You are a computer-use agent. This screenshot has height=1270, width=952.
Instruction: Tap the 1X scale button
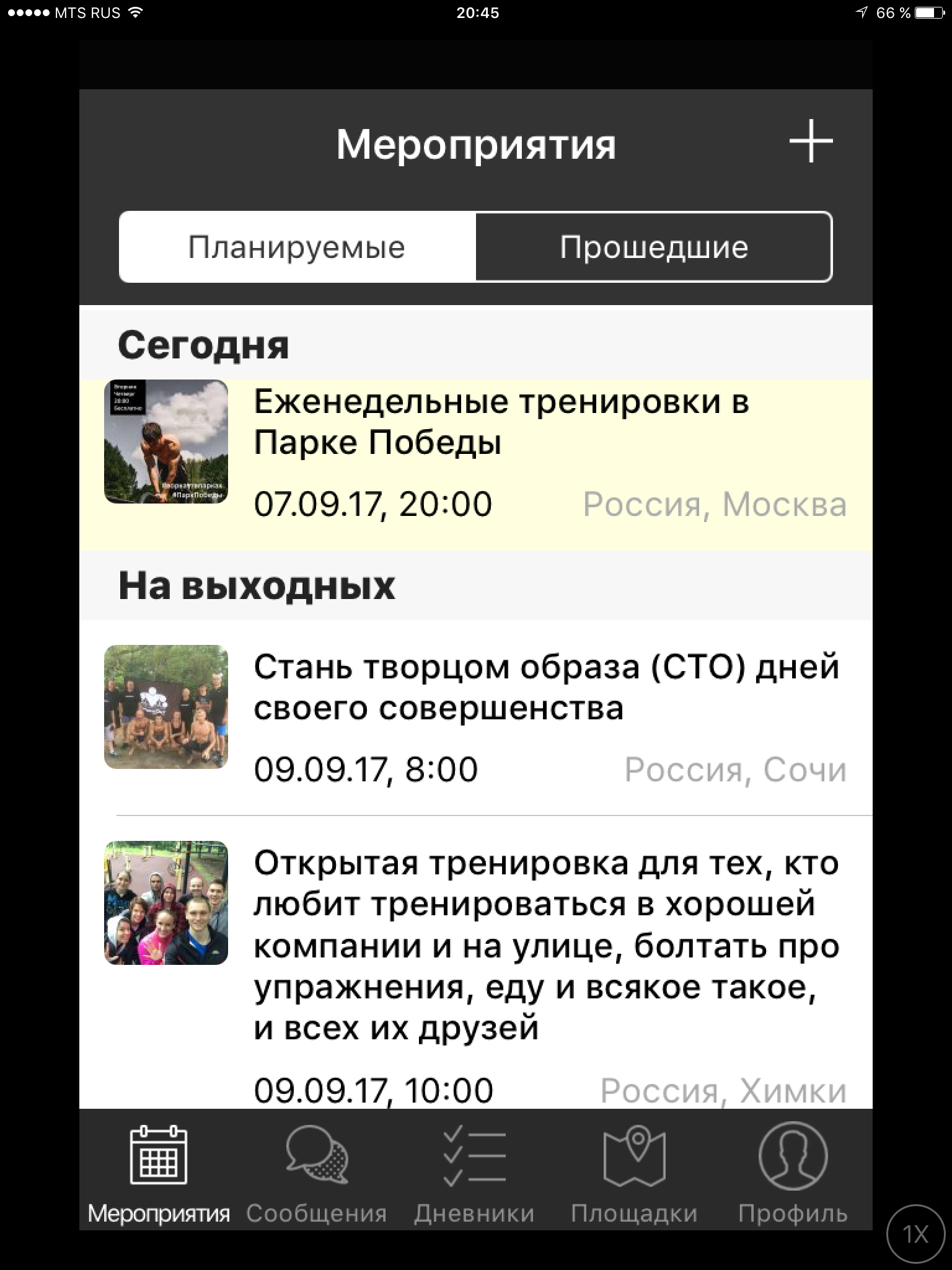pyautogui.click(x=915, y=1234)
